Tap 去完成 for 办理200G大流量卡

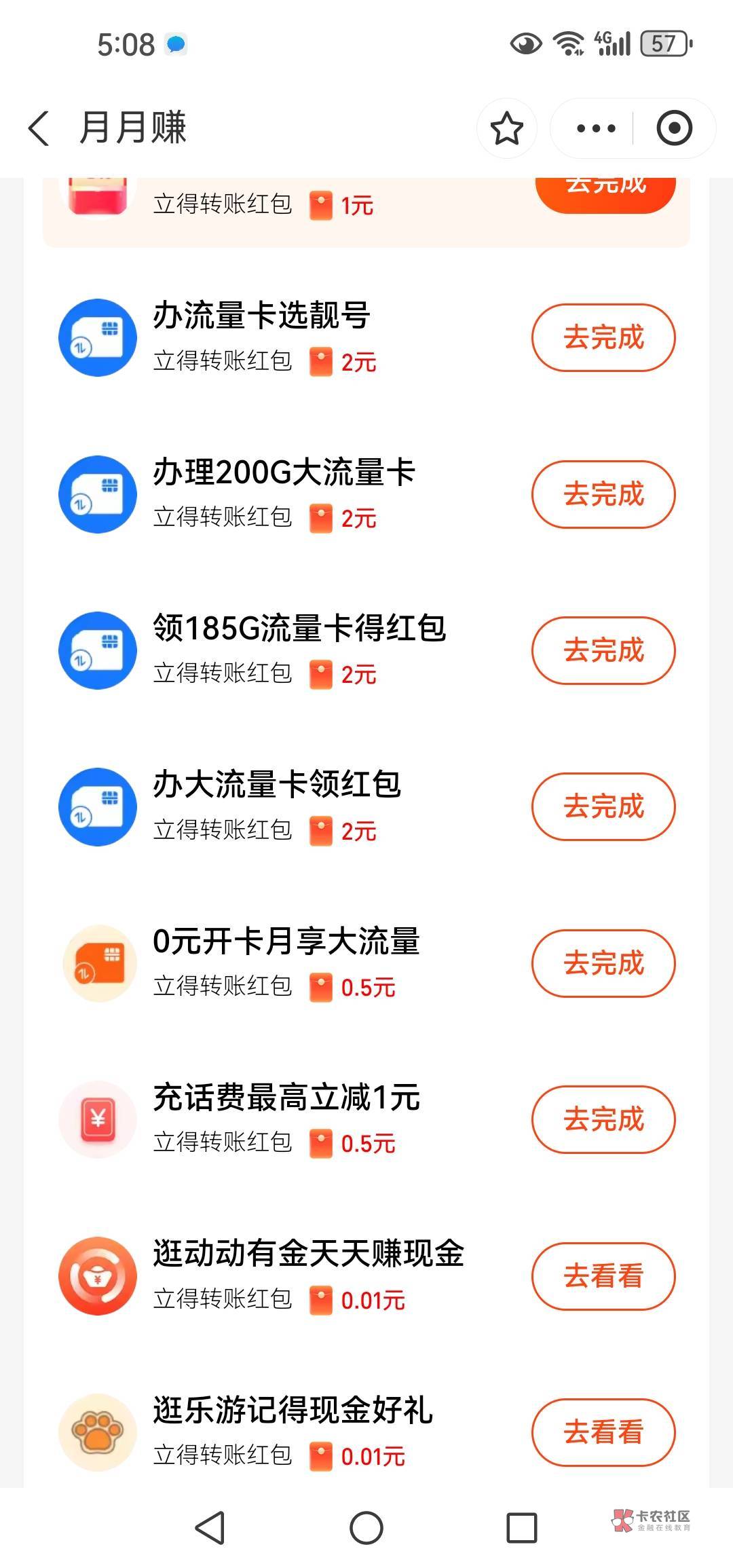point(603,494)
